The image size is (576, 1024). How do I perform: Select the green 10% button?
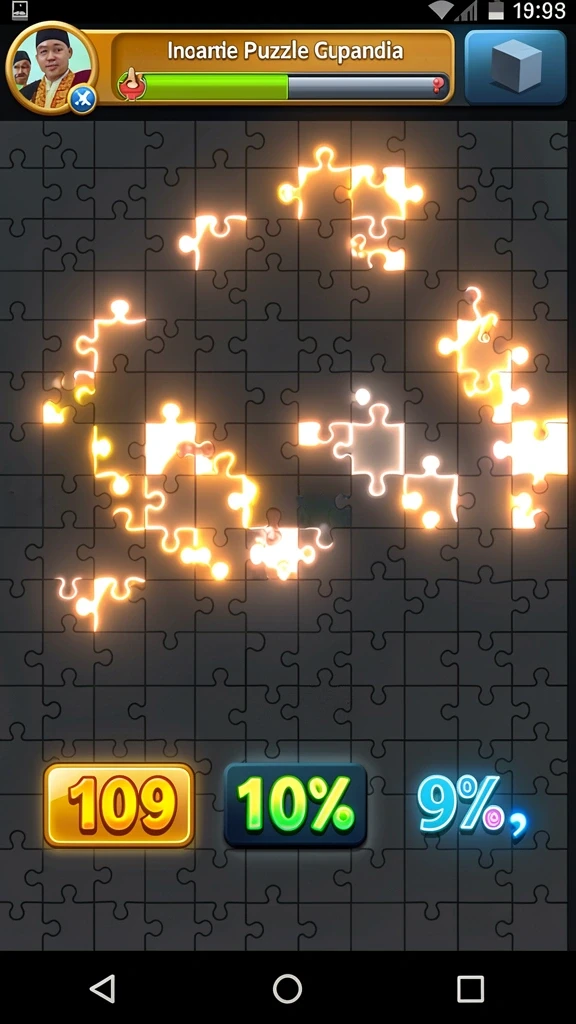pos(295,805)
